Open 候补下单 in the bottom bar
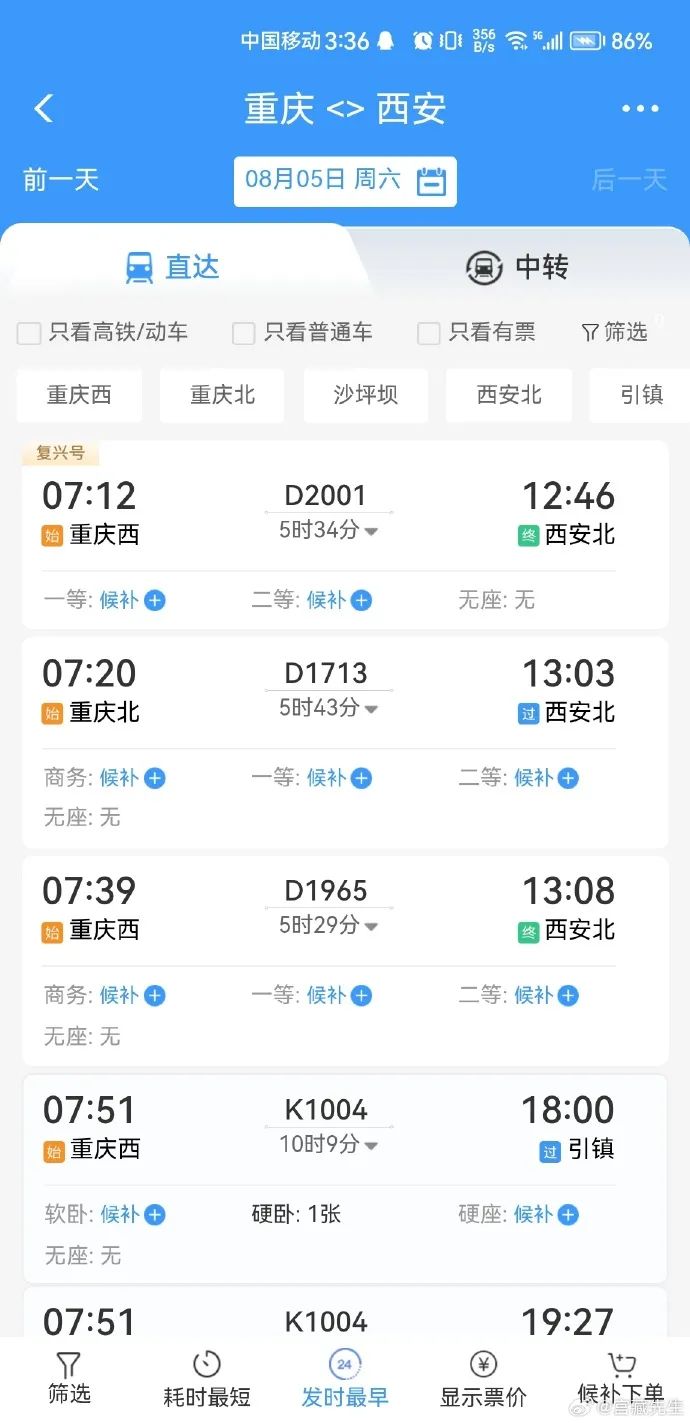The width and height of the screenshot is (690, 1423). [621, 1379]
